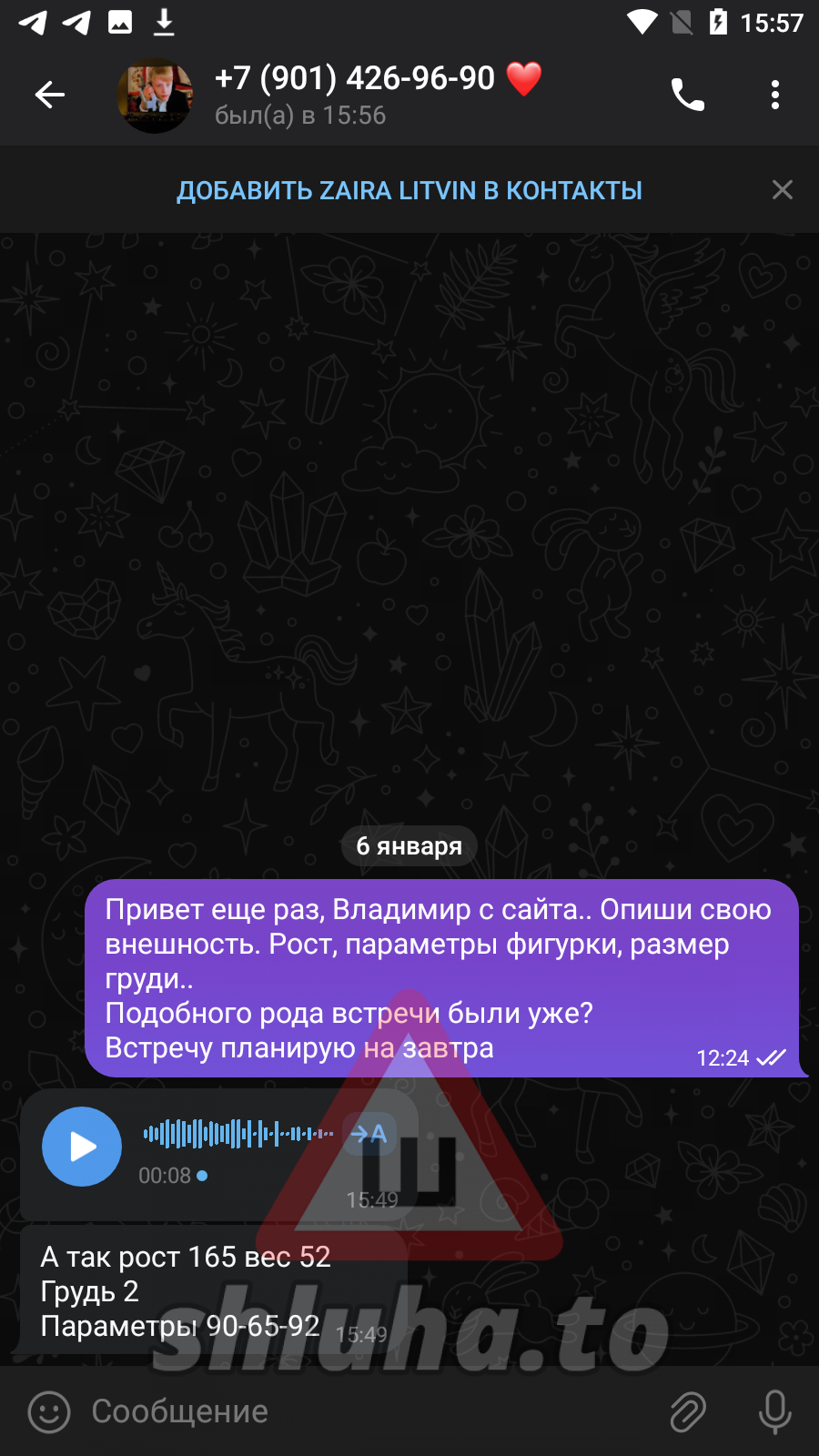The image size is (819, 1456).
Task: Transcribe the voice message to text
Action: coord(369,1134)
